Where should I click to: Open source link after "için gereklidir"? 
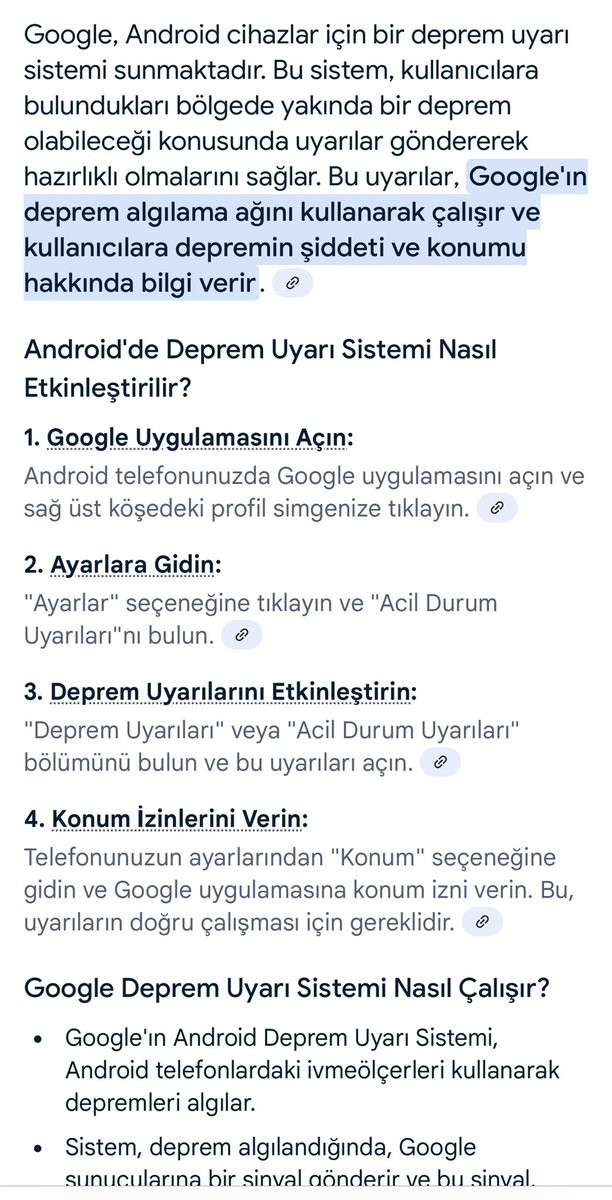(x=482, y=922)
